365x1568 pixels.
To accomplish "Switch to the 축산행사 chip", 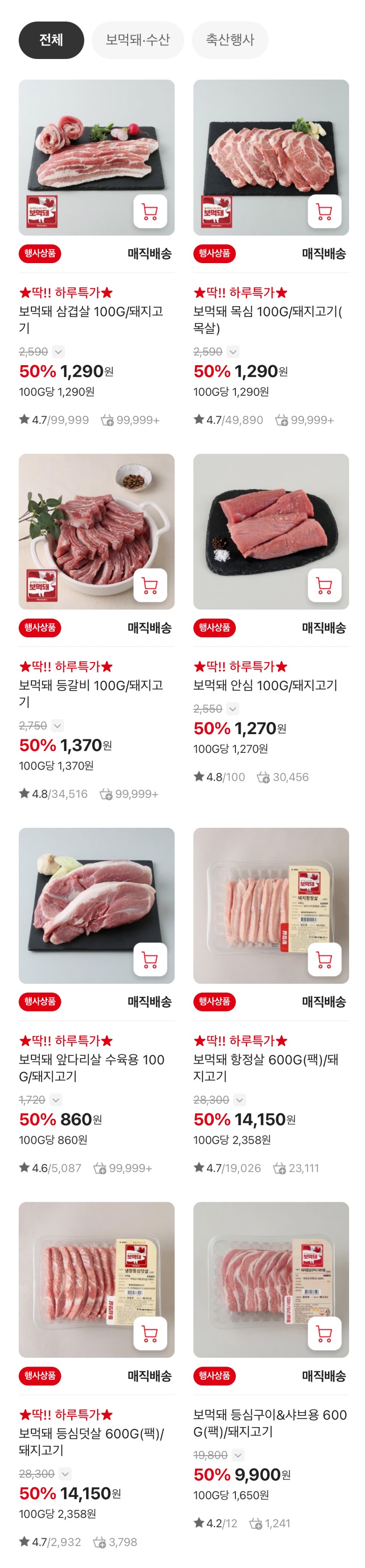I will 230,40.
